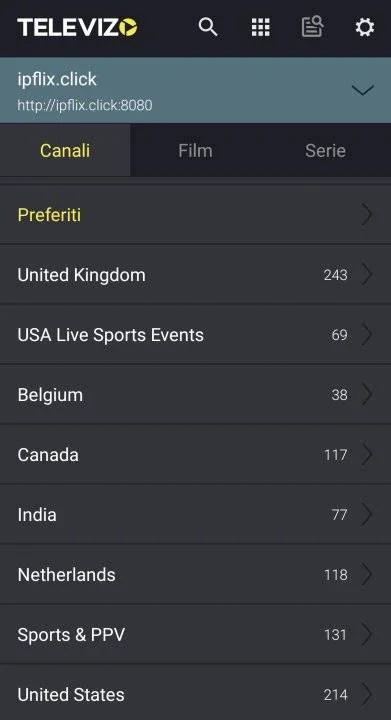The height and width of the screenshot is (720, 391).
Task: Open the TV guide icon
Action: [x=313, y=27]
